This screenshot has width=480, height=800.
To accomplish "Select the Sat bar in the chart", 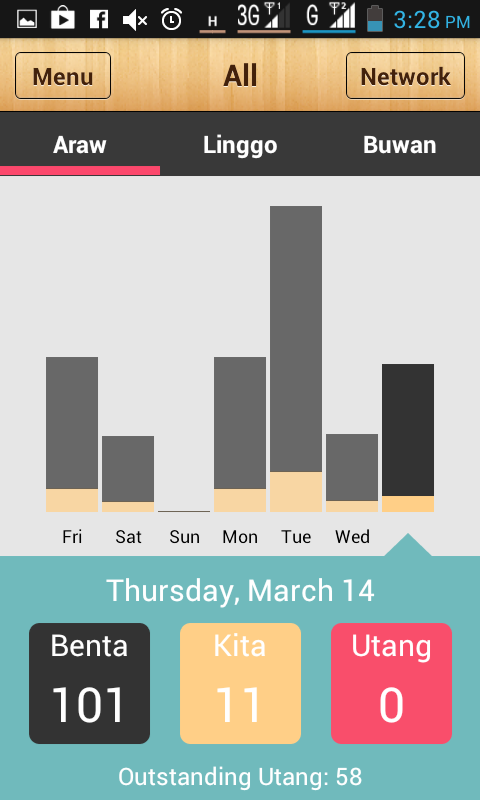I will (128, 473).
